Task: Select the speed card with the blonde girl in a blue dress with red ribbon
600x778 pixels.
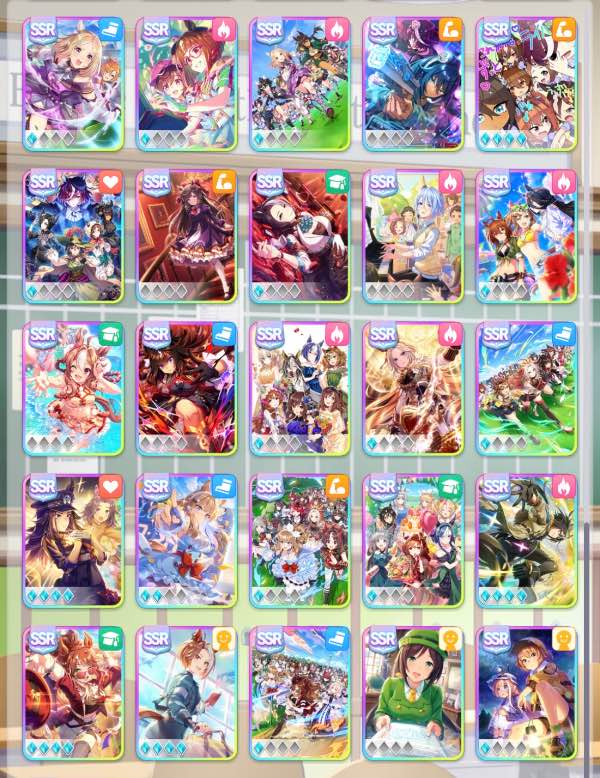Action: click(x=186, y=541)
